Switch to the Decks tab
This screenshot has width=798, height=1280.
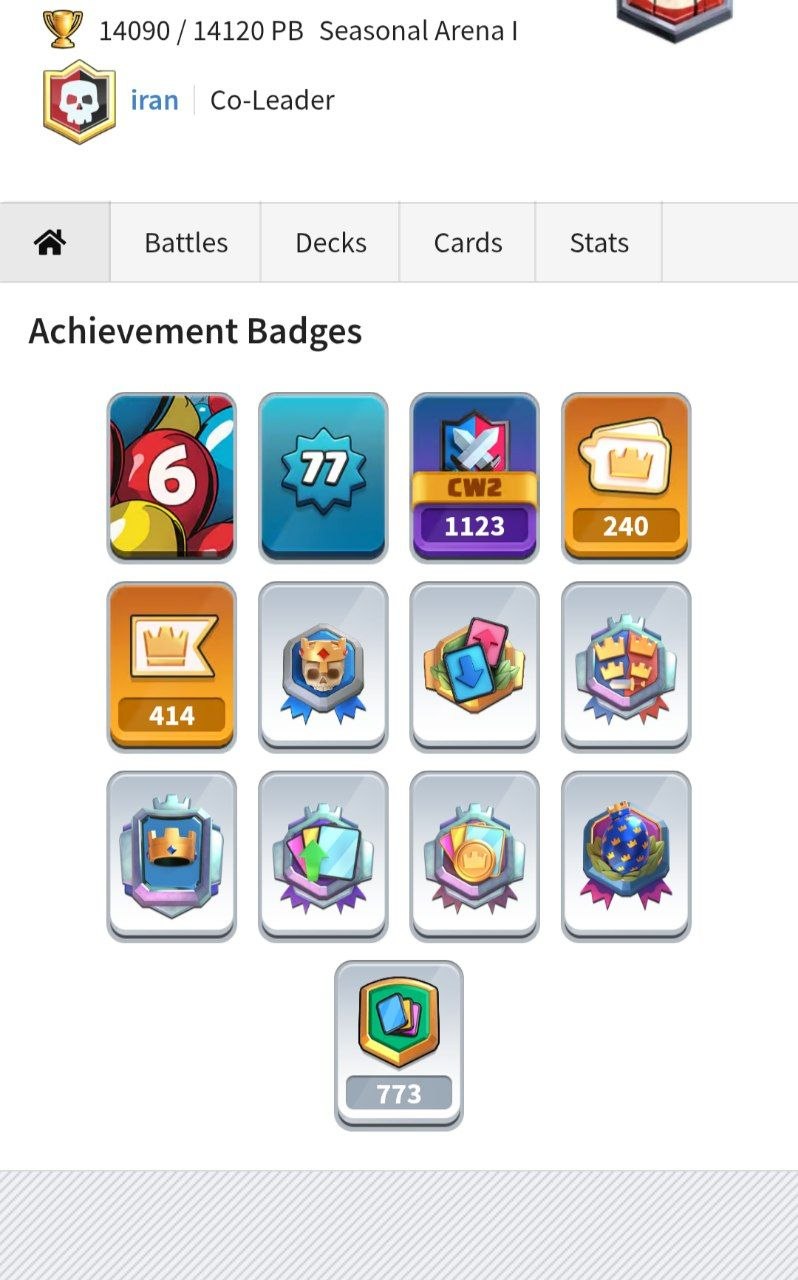(331, 242)
